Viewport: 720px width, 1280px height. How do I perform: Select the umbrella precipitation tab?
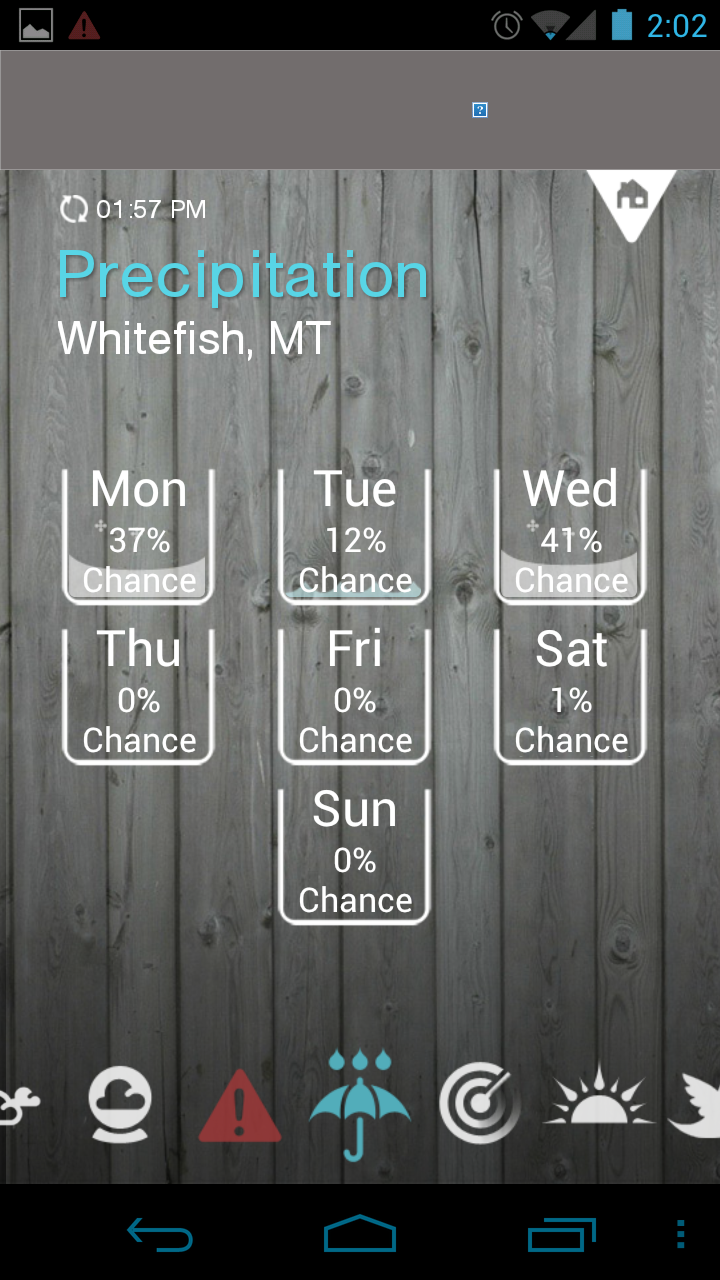[x=360, y=1104]
